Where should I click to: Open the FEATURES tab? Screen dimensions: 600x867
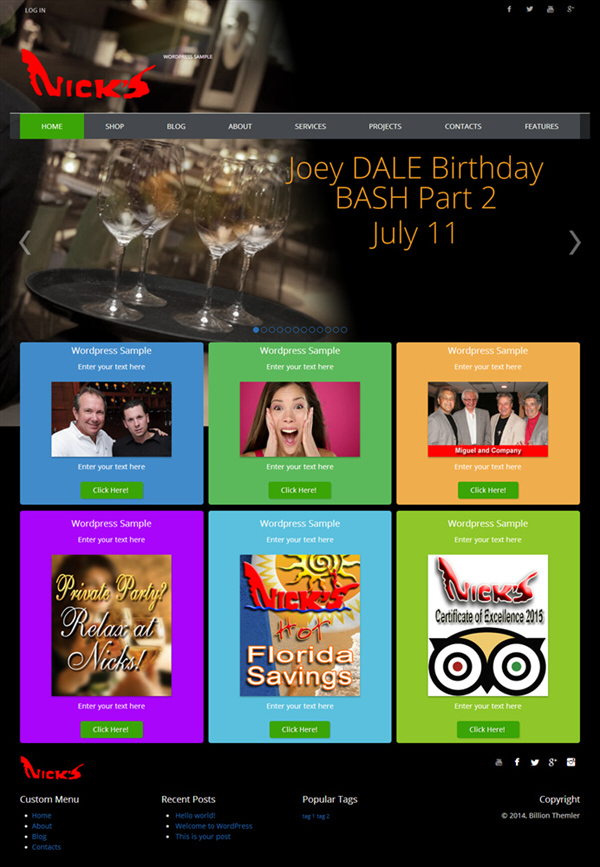[x=541, y=127]
